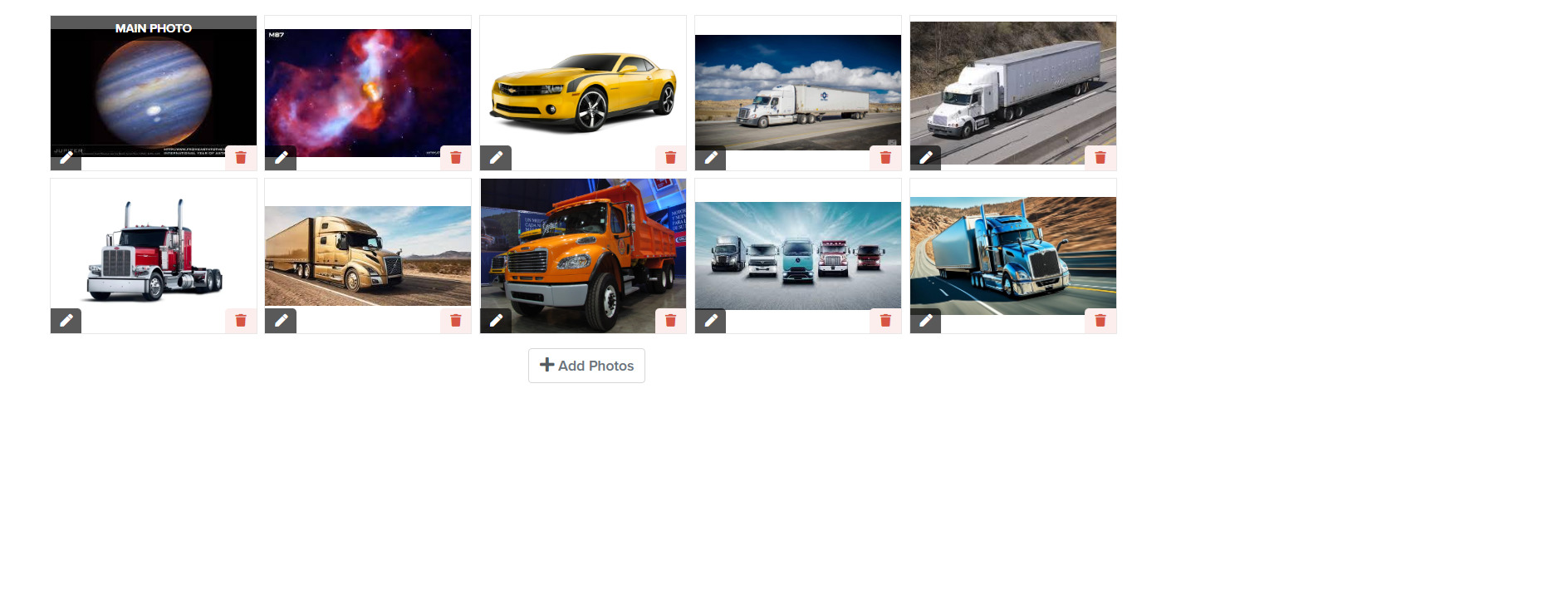This screenshot has height=610, width=1568.
Task: Delete the Jupiter main photo
Action: (241, 158)
